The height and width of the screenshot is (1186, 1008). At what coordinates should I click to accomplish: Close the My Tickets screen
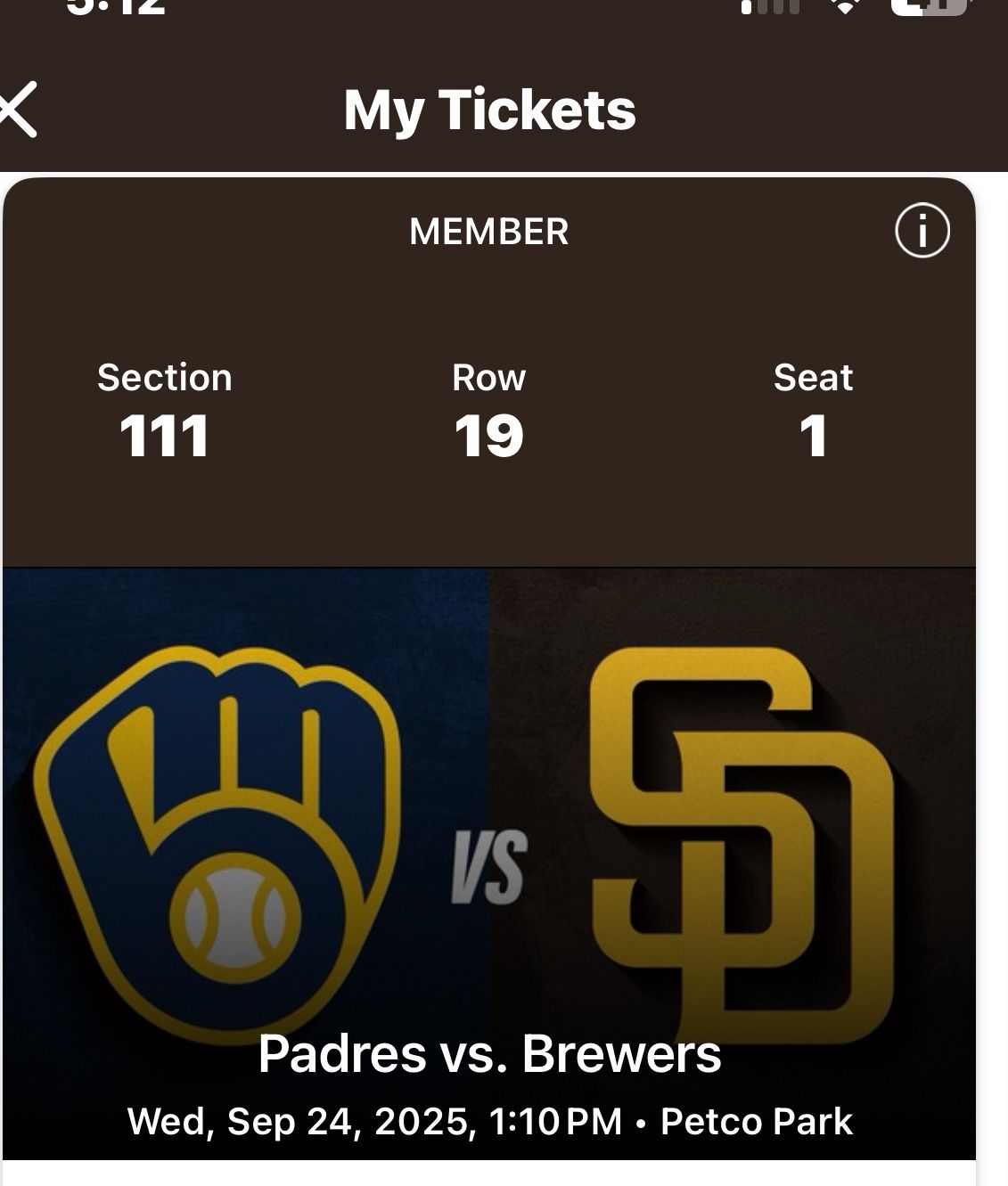[x=18, y=110]
